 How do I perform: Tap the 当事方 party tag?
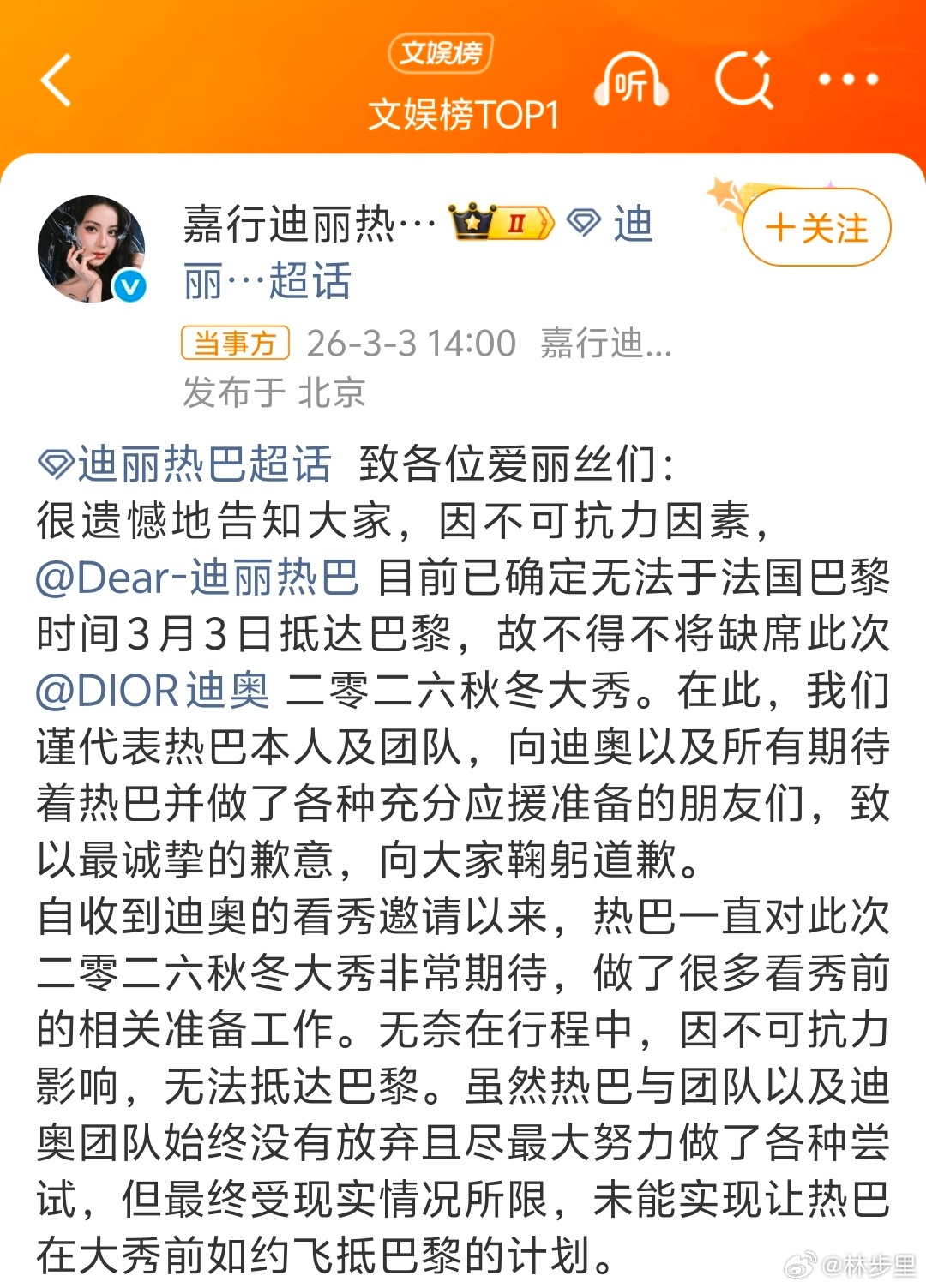[x=235, y=341]
